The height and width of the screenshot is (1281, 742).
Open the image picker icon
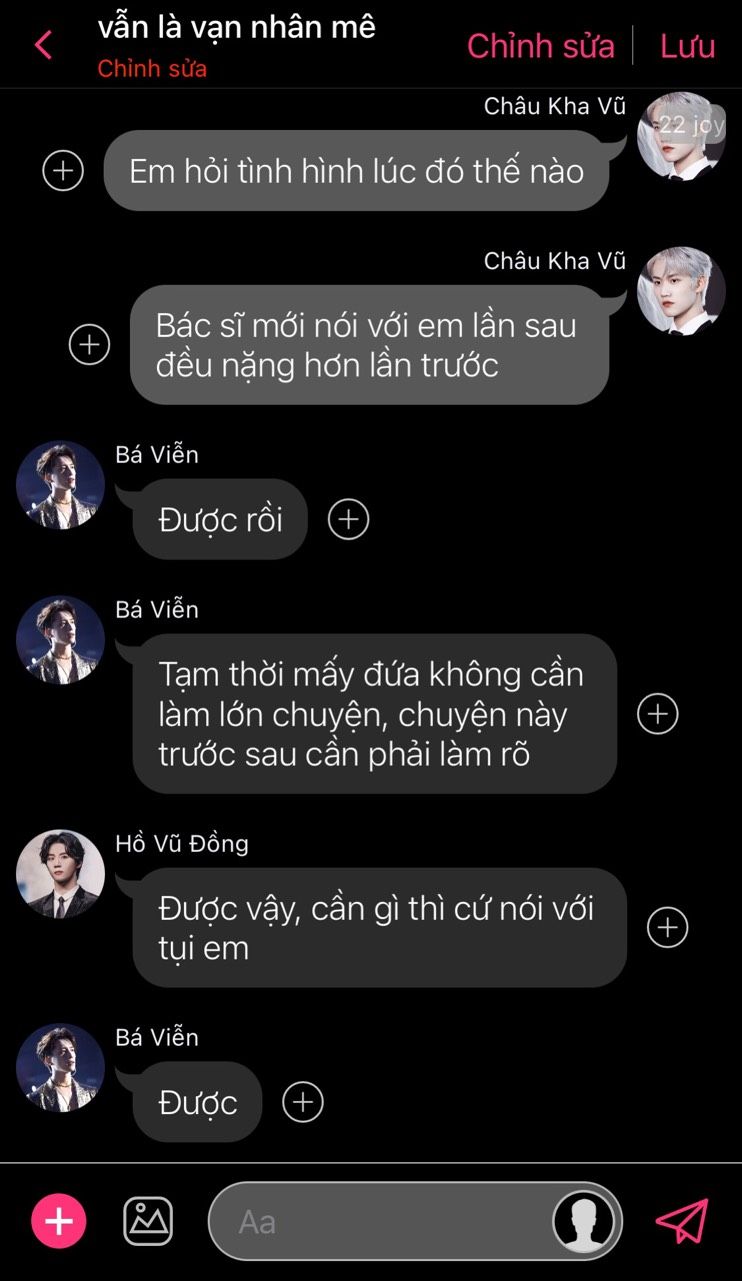(x=148, y=1221)
